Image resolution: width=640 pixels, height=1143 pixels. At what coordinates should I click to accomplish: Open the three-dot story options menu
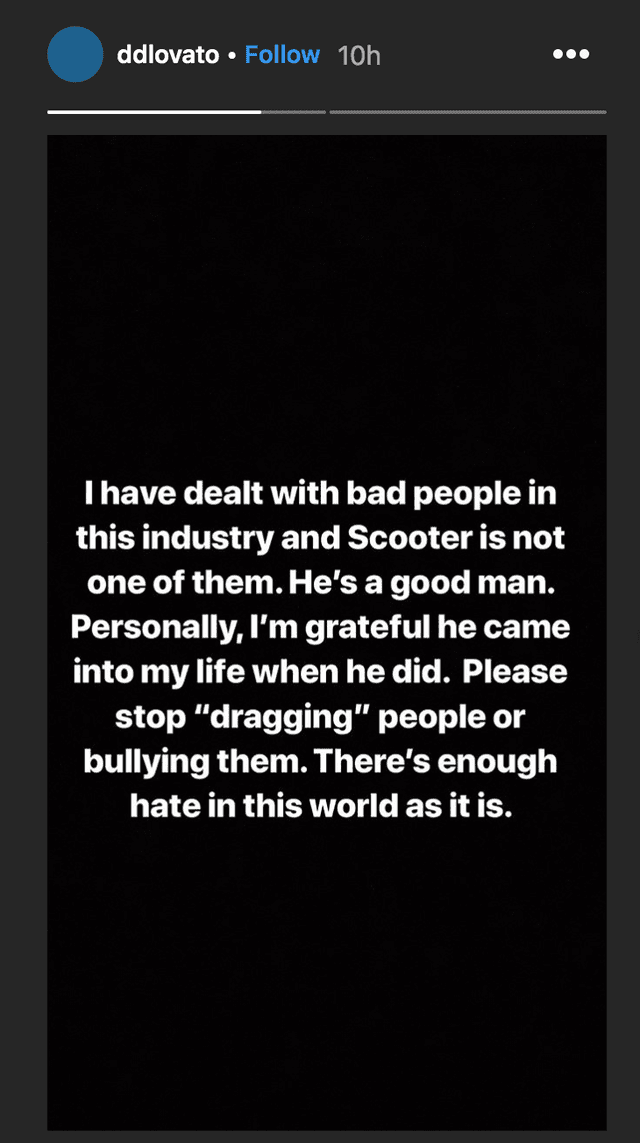click(x=572, y=54)
